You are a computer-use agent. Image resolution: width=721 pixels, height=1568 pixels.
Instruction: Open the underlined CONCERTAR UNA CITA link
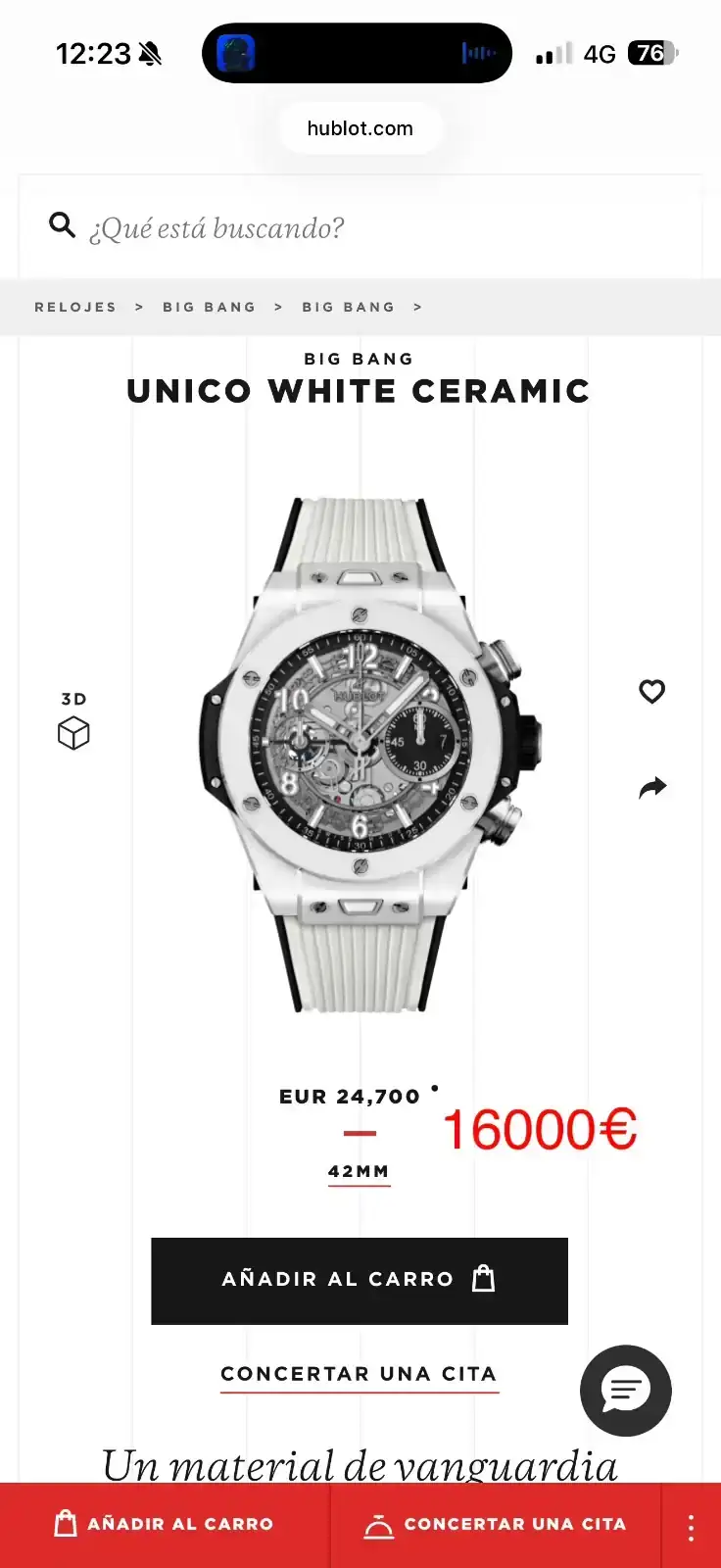pos(360,1374)
